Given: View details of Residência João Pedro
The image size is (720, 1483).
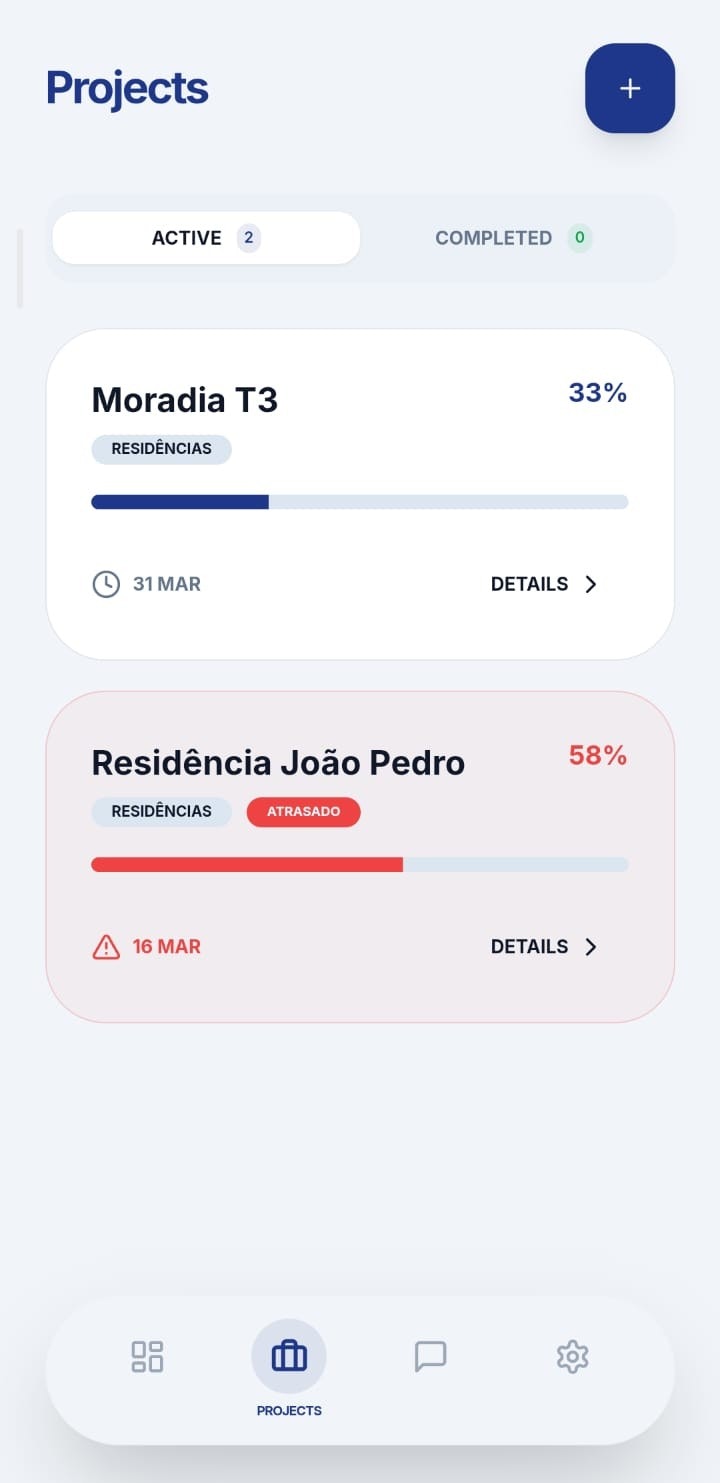Looking at the screenshot, I should point(544,947).
